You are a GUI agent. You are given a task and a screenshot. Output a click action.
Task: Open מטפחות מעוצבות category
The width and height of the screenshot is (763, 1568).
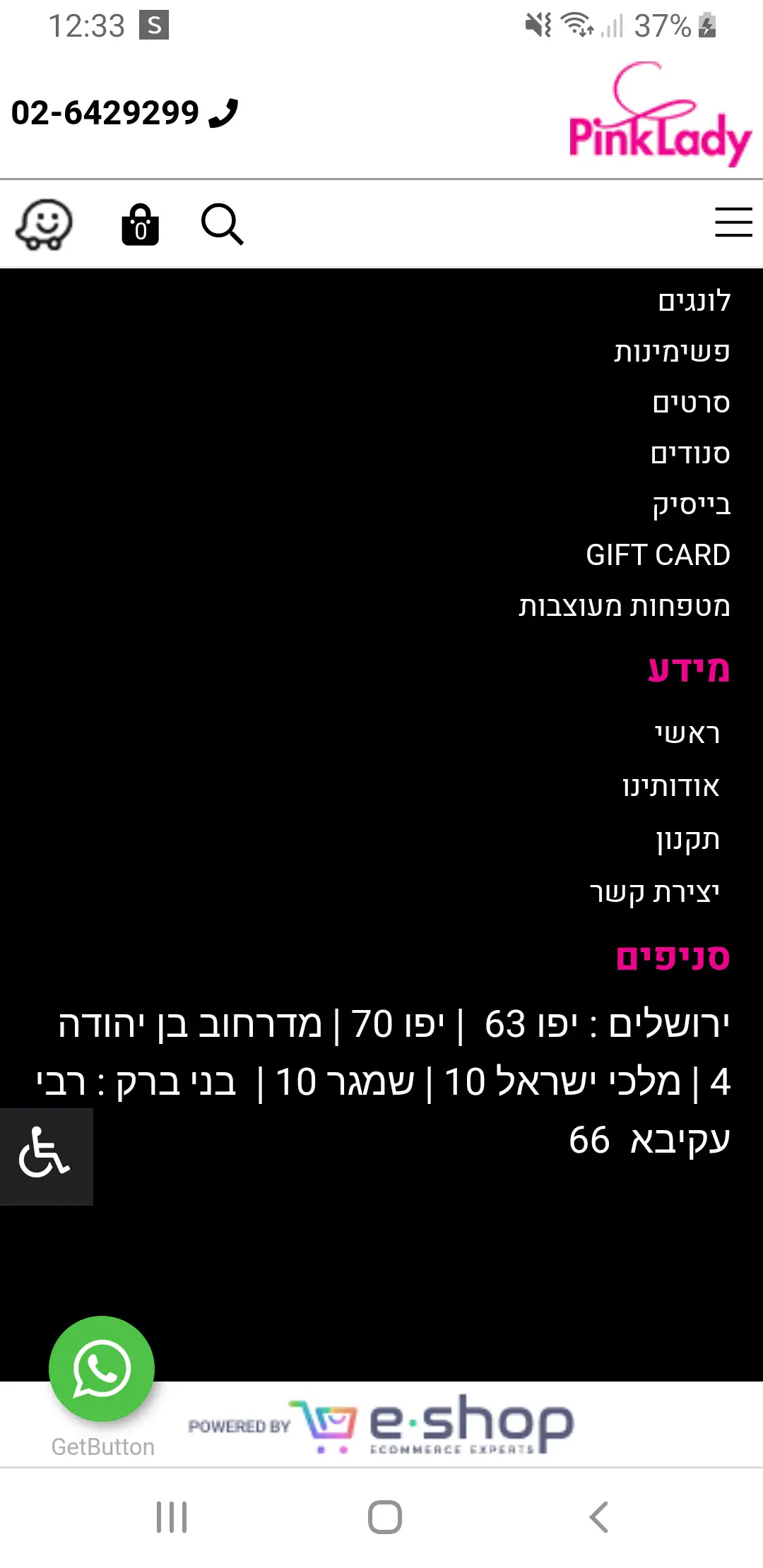point(624,606)
